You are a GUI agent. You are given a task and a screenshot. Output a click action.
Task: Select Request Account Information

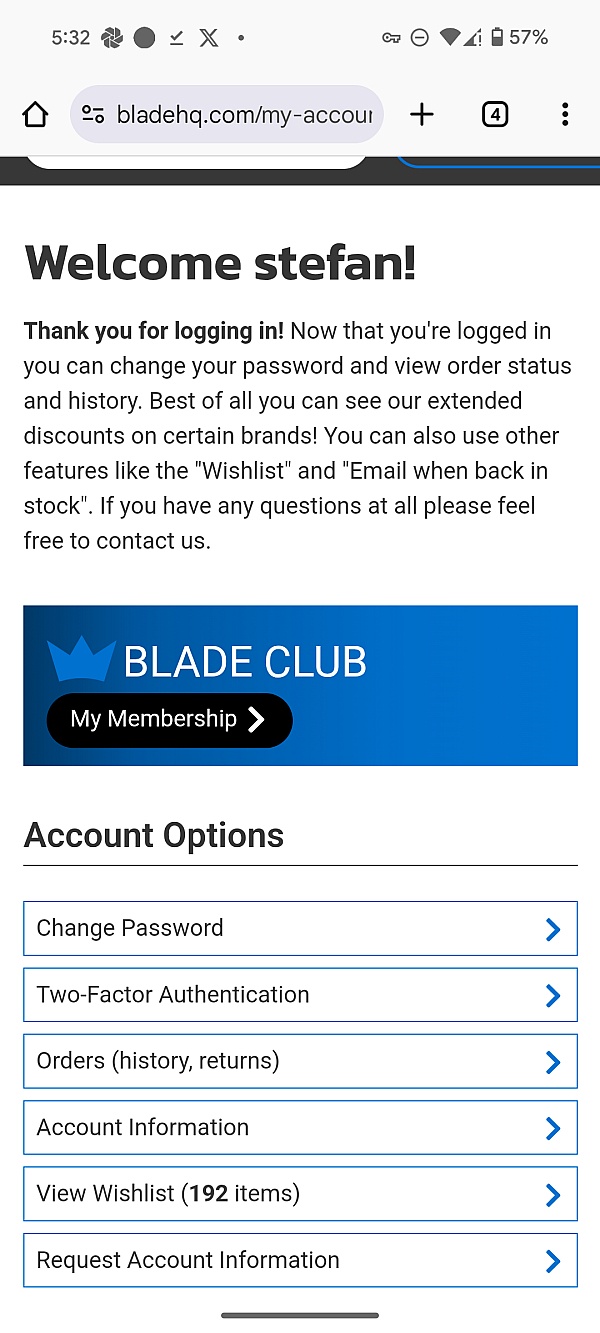300,1260
